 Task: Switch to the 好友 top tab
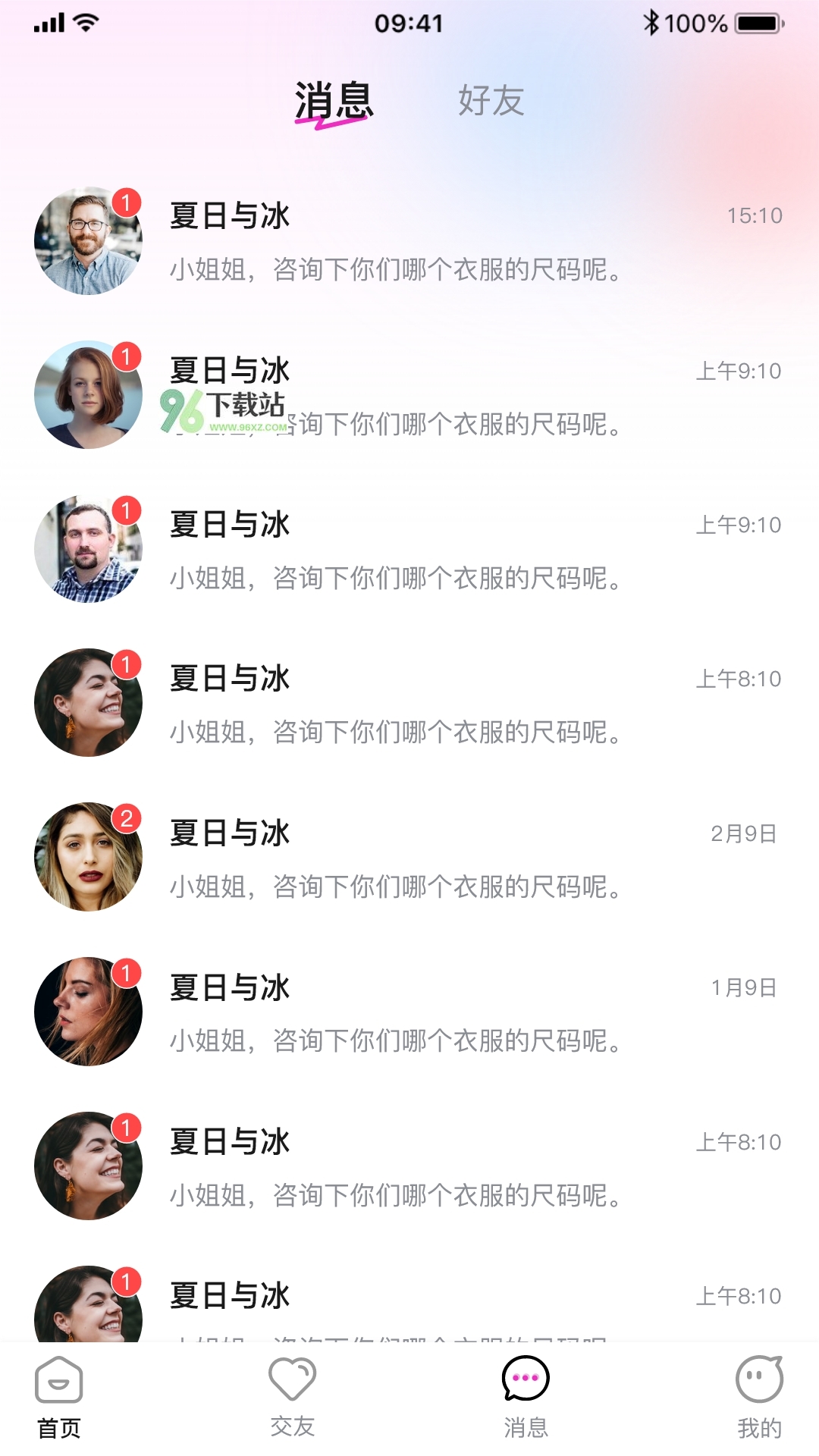[x=491, y=101]
